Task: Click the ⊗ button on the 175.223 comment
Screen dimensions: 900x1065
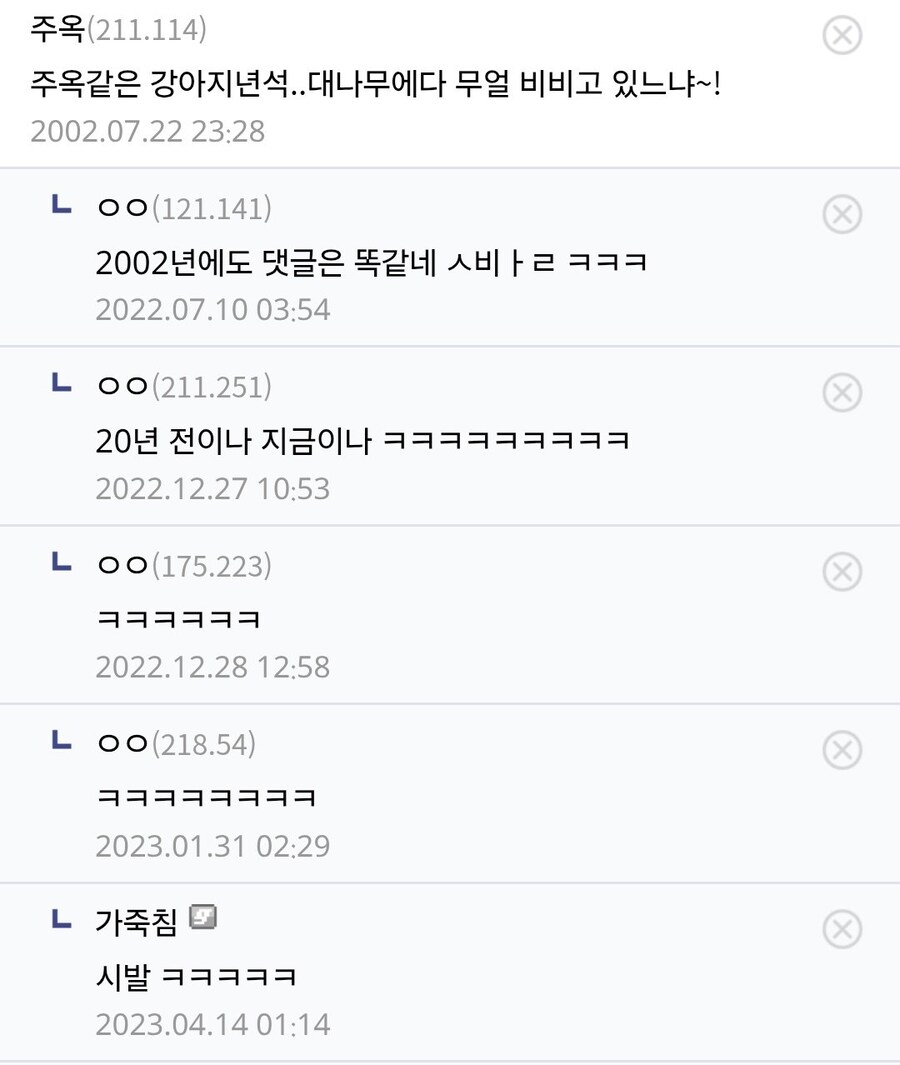Action: point(843,570)
